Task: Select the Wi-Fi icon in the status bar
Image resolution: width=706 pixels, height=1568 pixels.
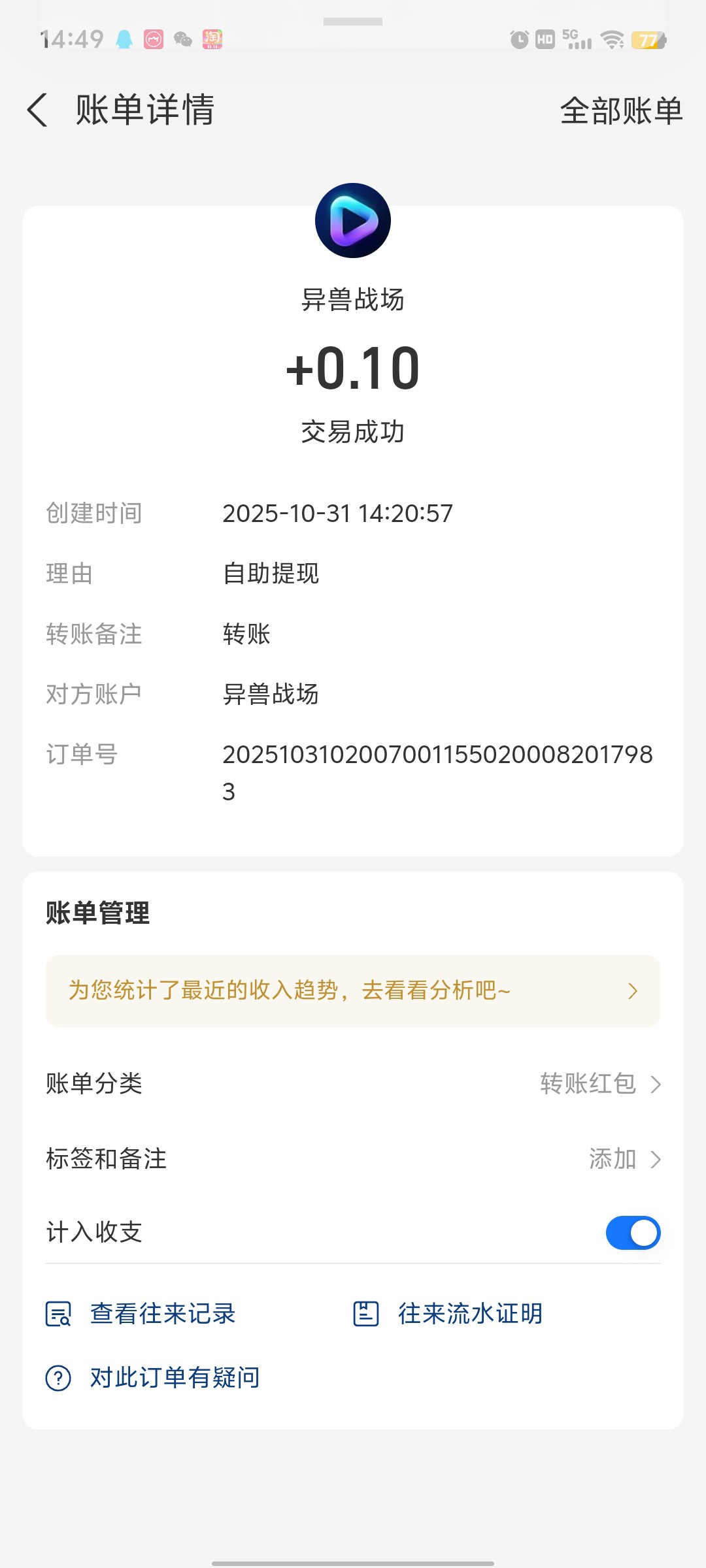Action: (x=611, y=39)
